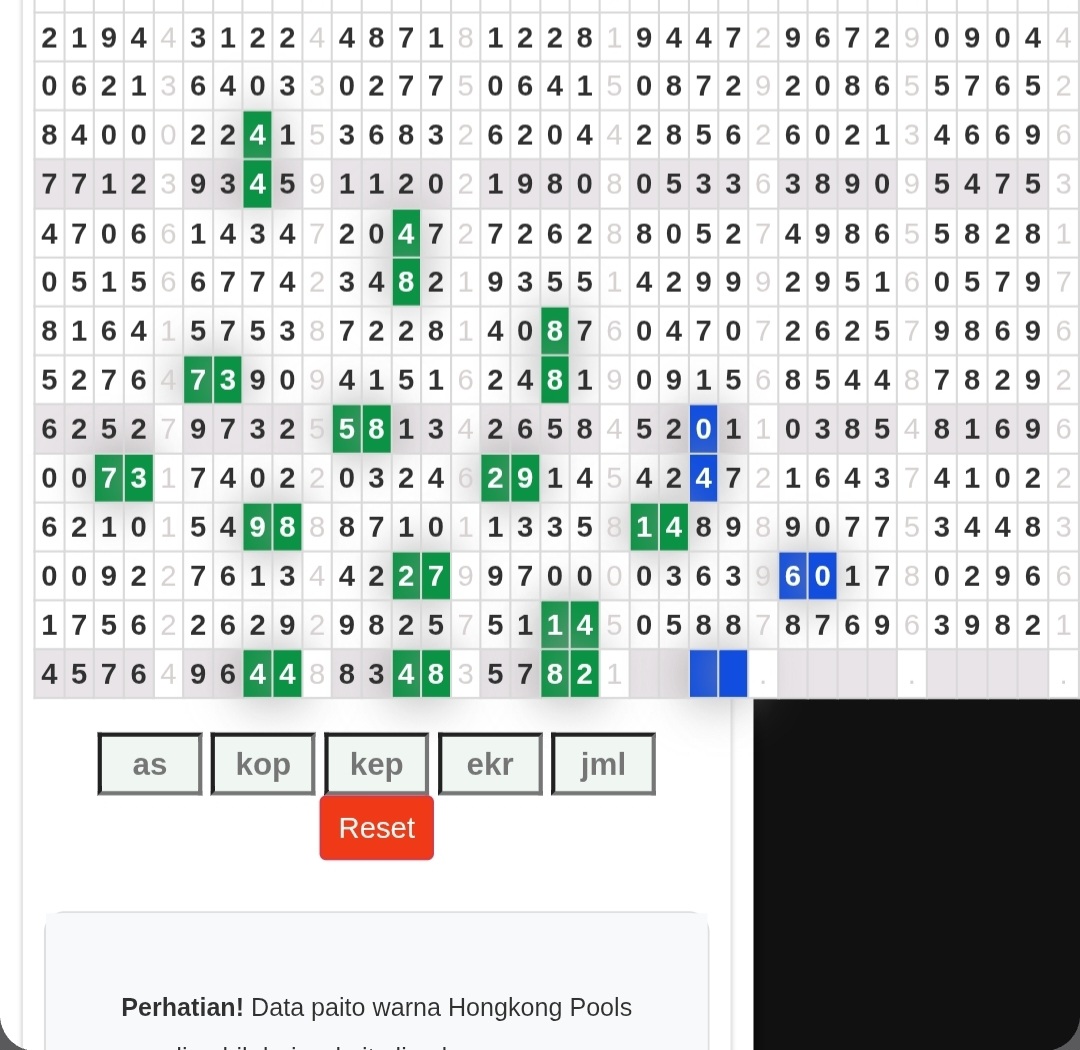Tap the 'as' button

click(150, 764)
